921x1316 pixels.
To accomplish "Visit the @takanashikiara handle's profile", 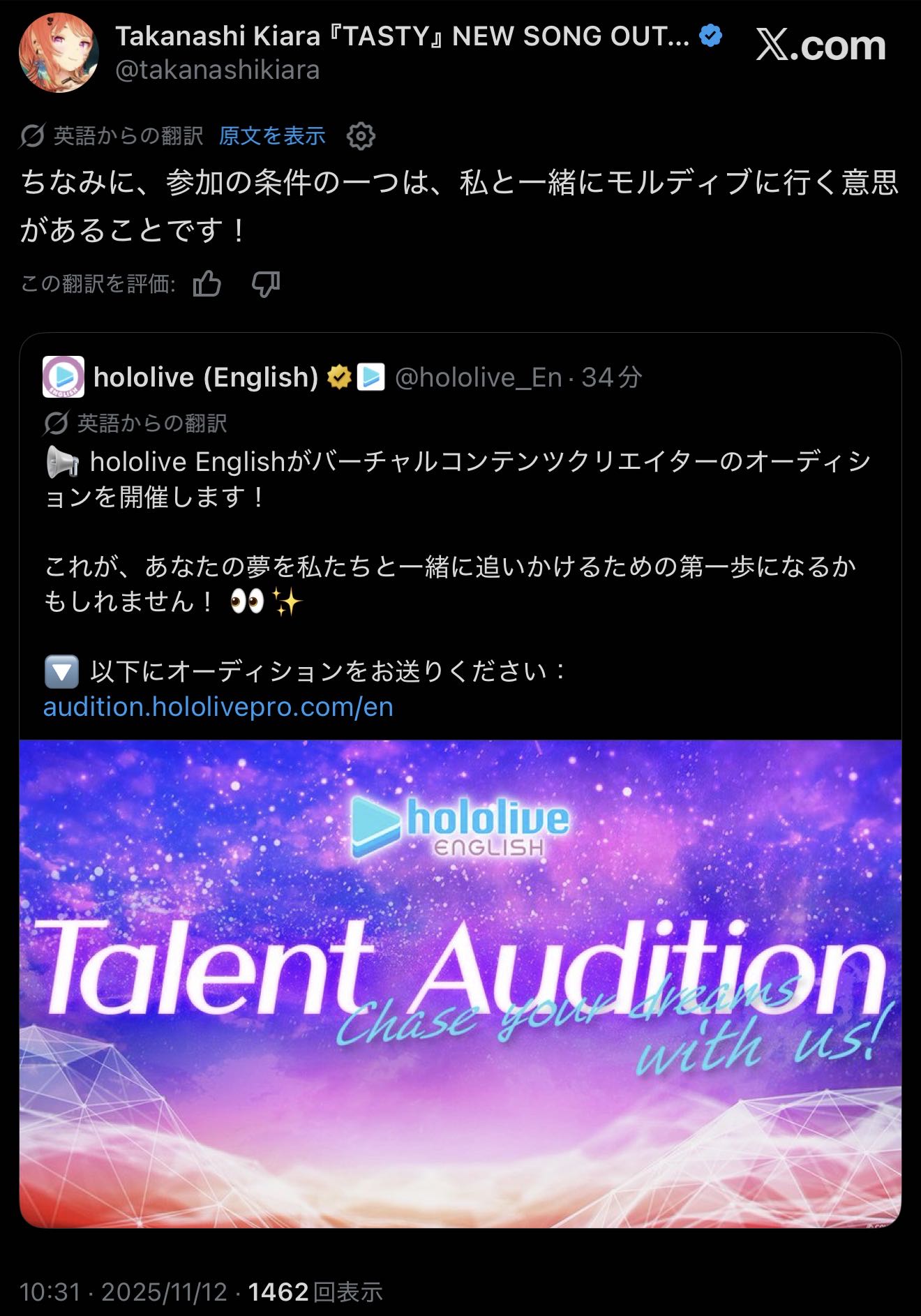I will 217,70.
